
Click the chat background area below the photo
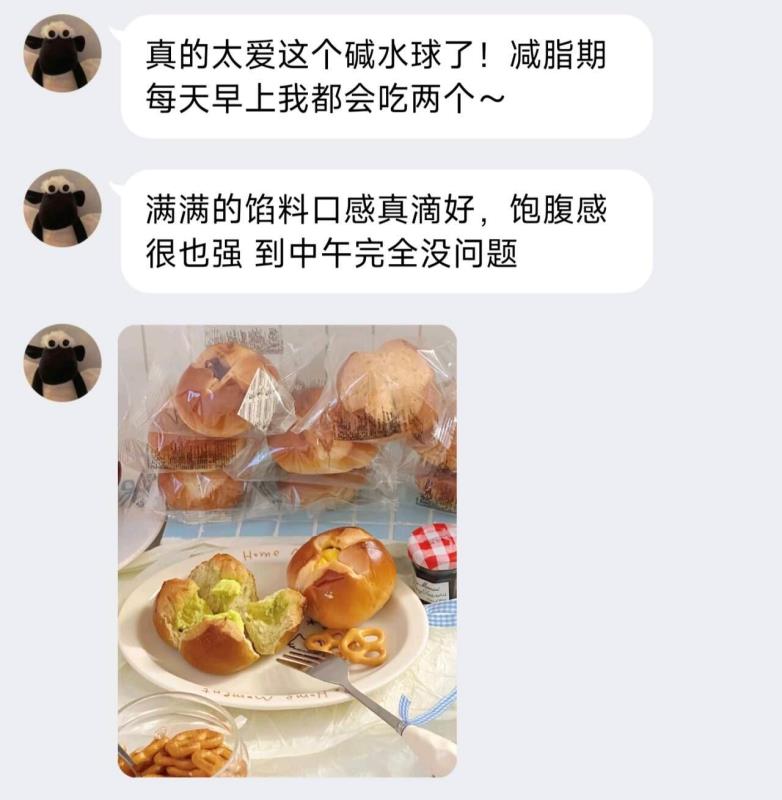pos(620,760)
